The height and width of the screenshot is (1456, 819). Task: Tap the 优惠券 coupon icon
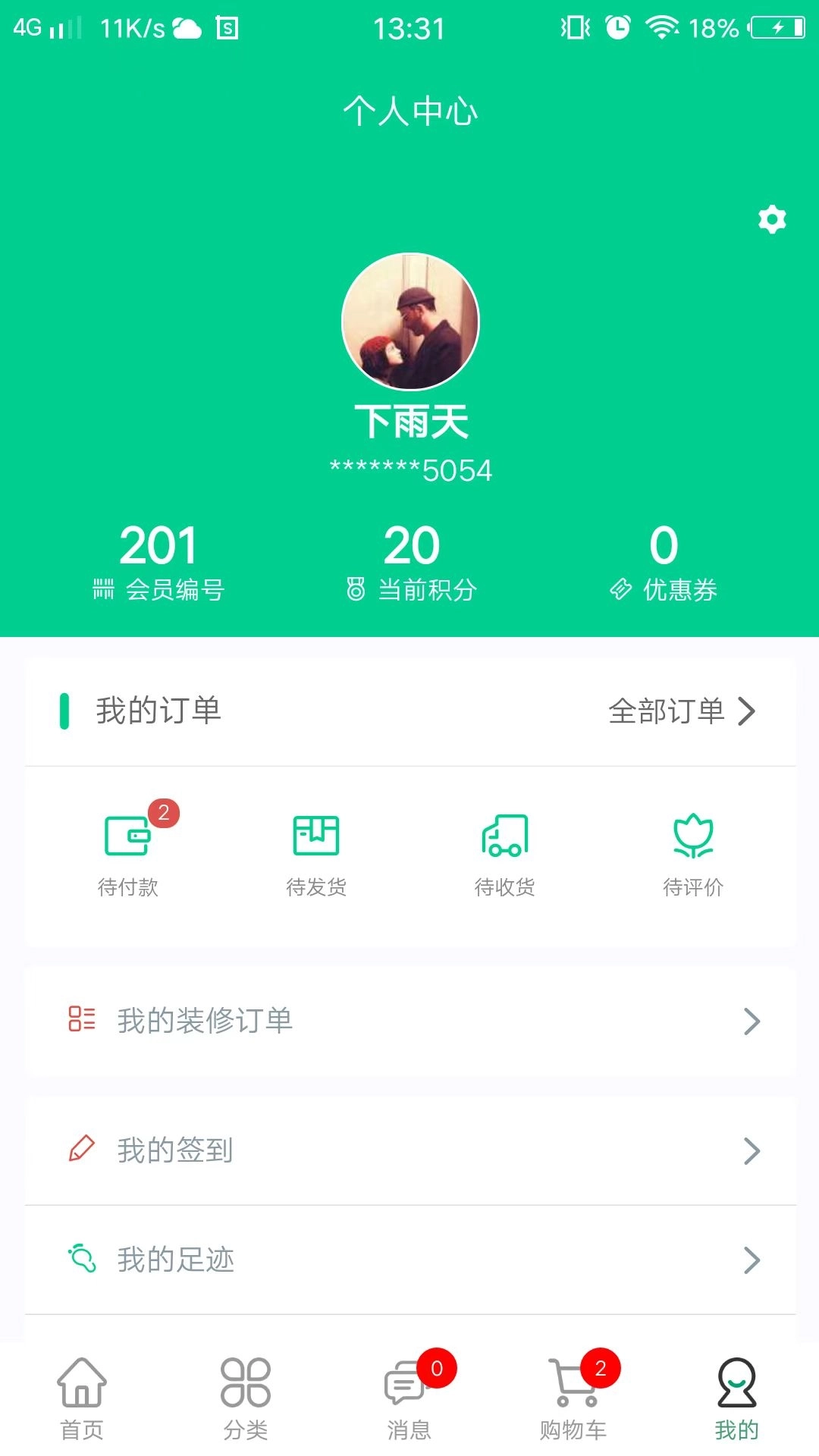tap(620, 587)
